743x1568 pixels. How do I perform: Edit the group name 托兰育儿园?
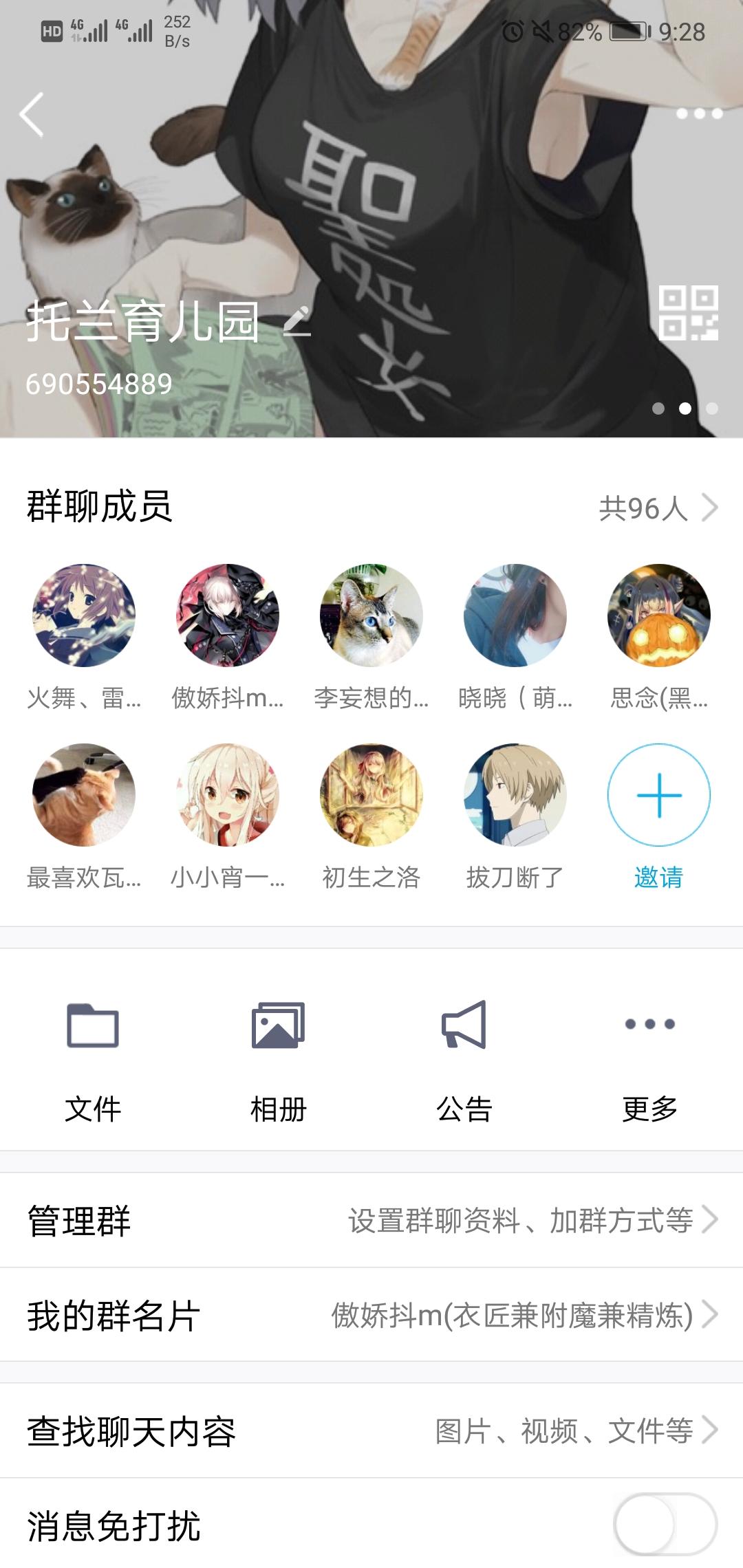(x=297, y=321)
